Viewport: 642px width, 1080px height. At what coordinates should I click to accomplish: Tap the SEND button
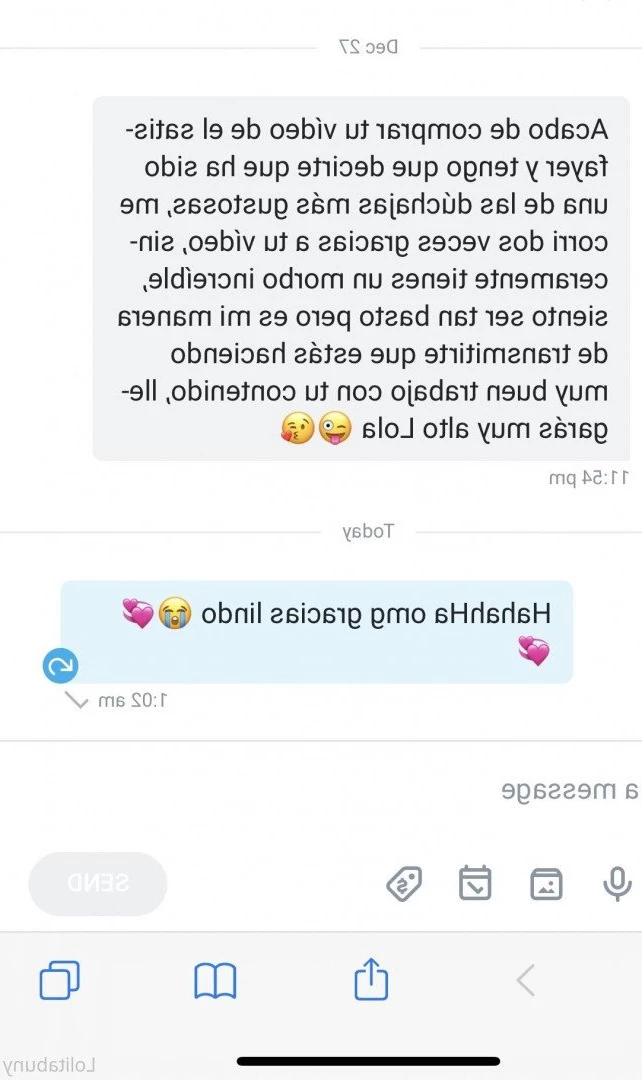pyautogui.click(x=98, y=883)
